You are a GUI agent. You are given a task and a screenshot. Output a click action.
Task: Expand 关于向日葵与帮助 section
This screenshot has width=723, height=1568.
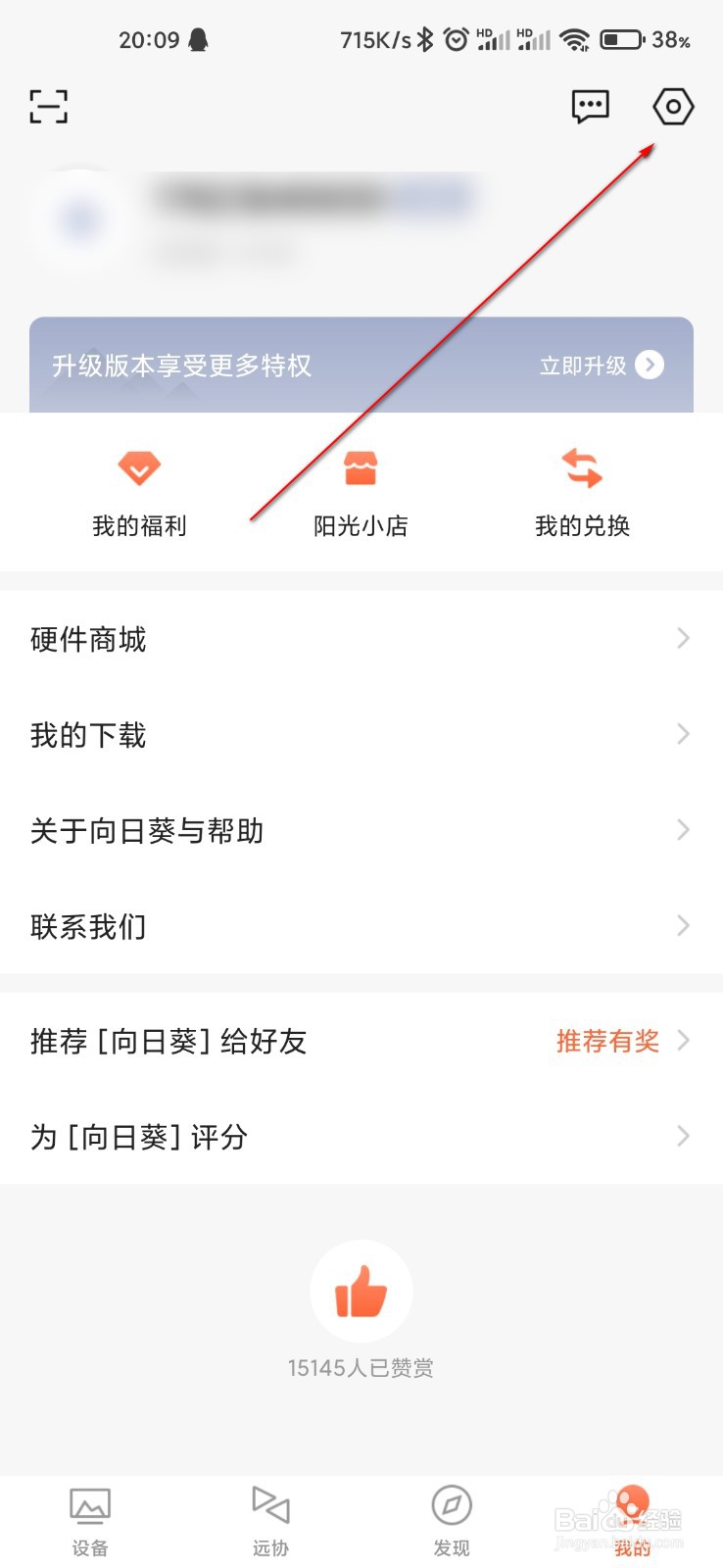click(x=683, y=830)
